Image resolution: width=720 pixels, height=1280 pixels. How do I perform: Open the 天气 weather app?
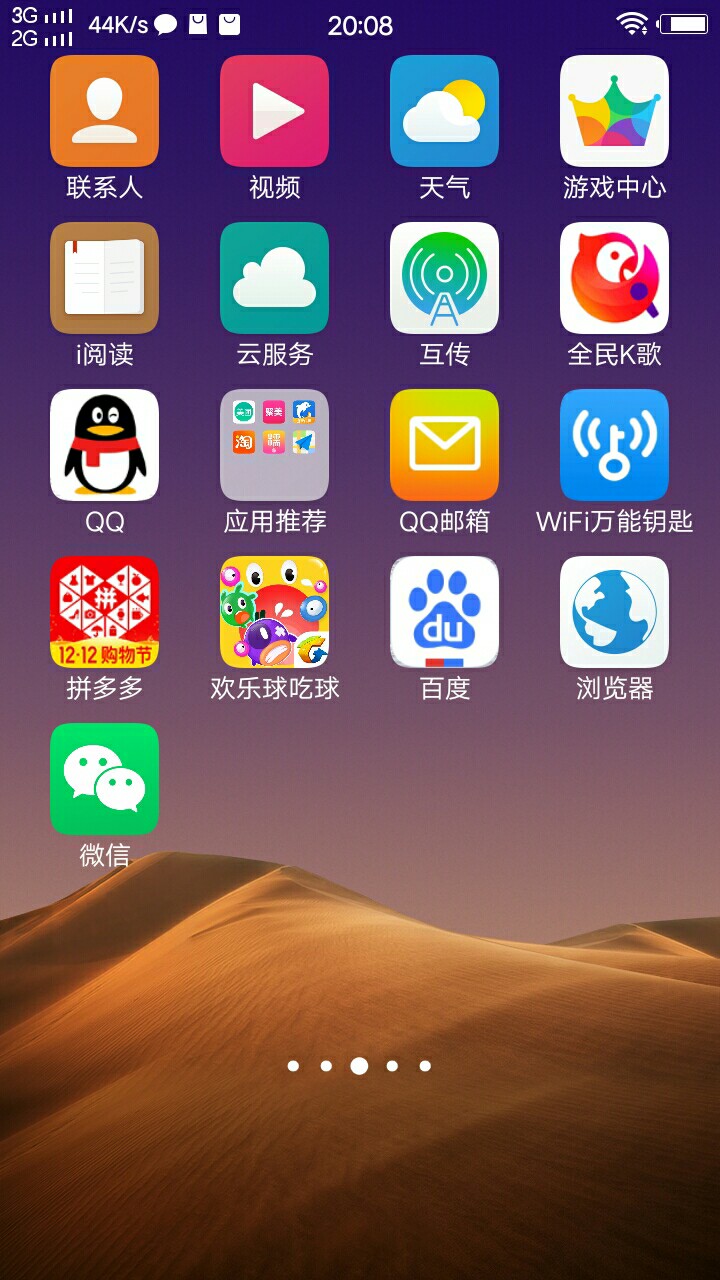444,111
